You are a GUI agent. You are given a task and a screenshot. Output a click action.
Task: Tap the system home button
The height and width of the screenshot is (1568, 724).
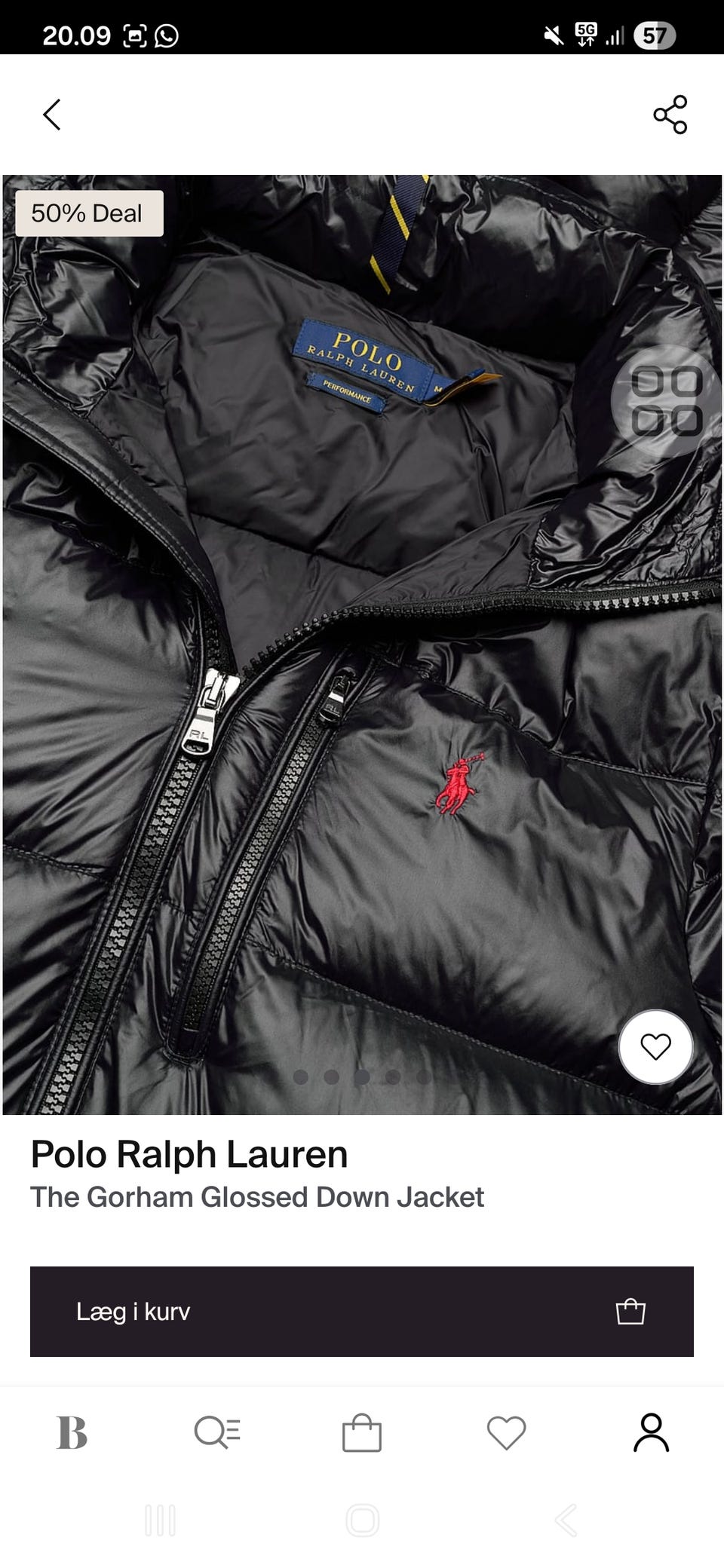(362, 1521)
